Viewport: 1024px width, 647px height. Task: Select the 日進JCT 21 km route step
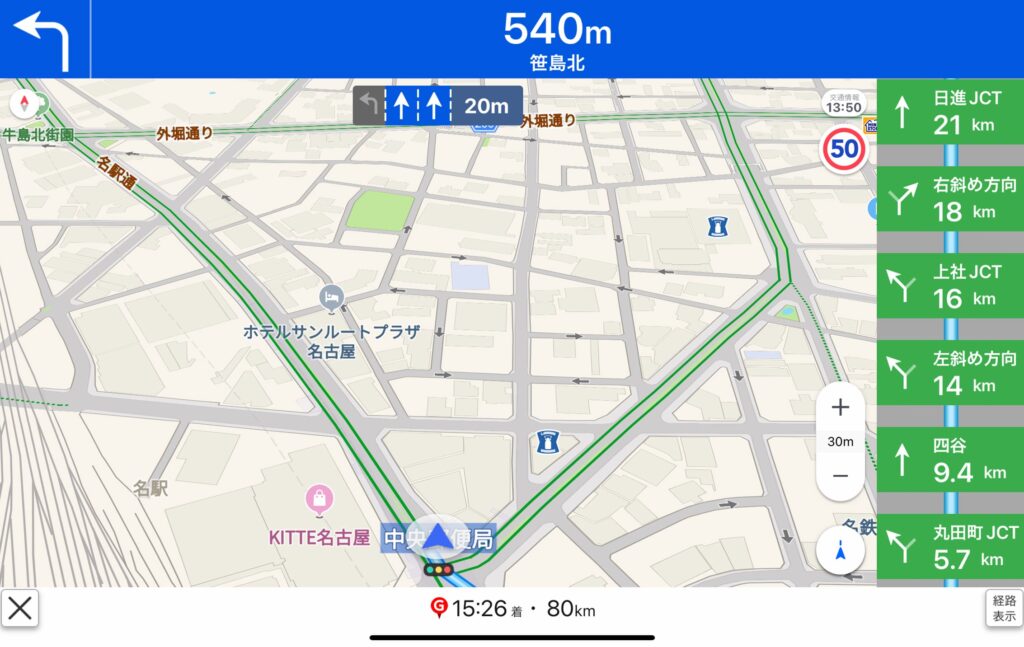950,112
